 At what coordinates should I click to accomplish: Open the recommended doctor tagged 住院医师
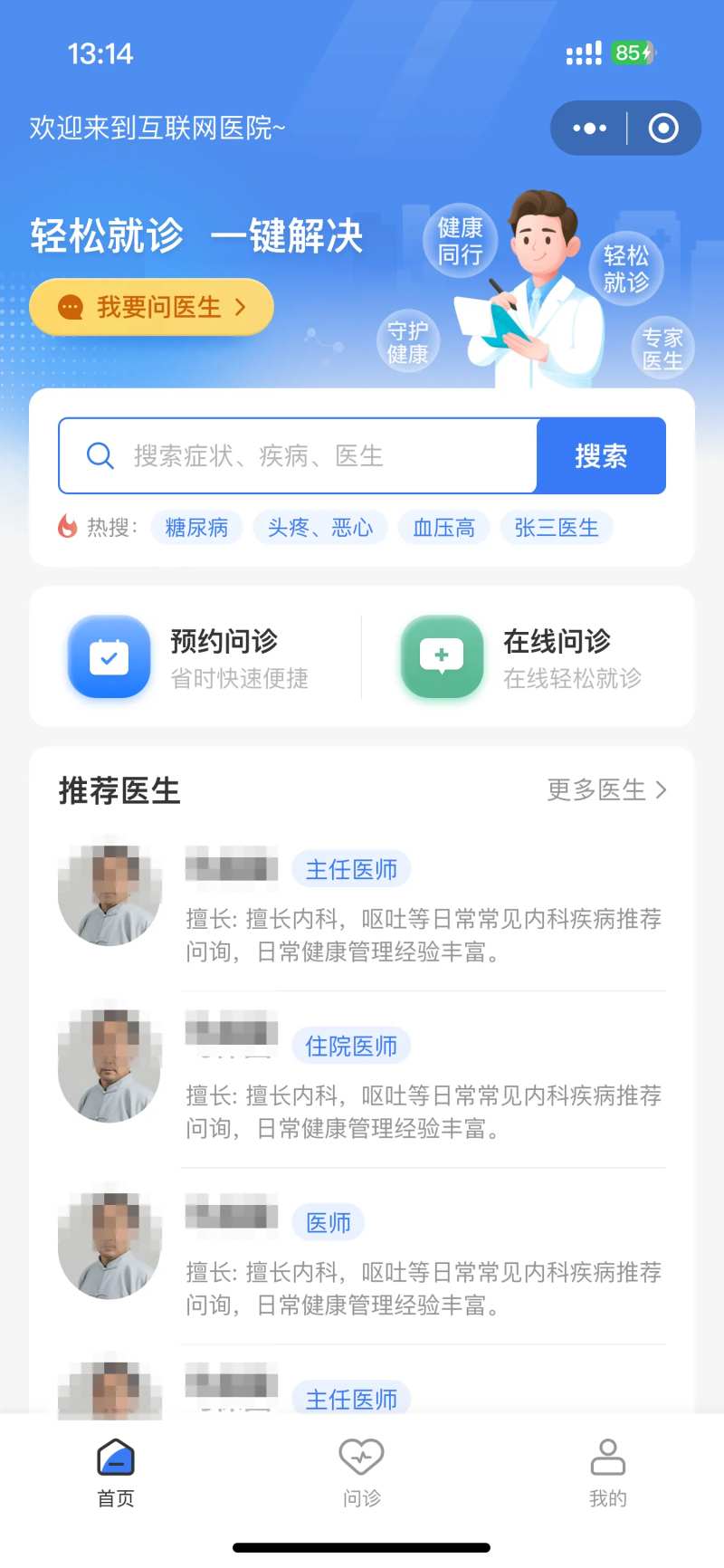coord(362,1079)
